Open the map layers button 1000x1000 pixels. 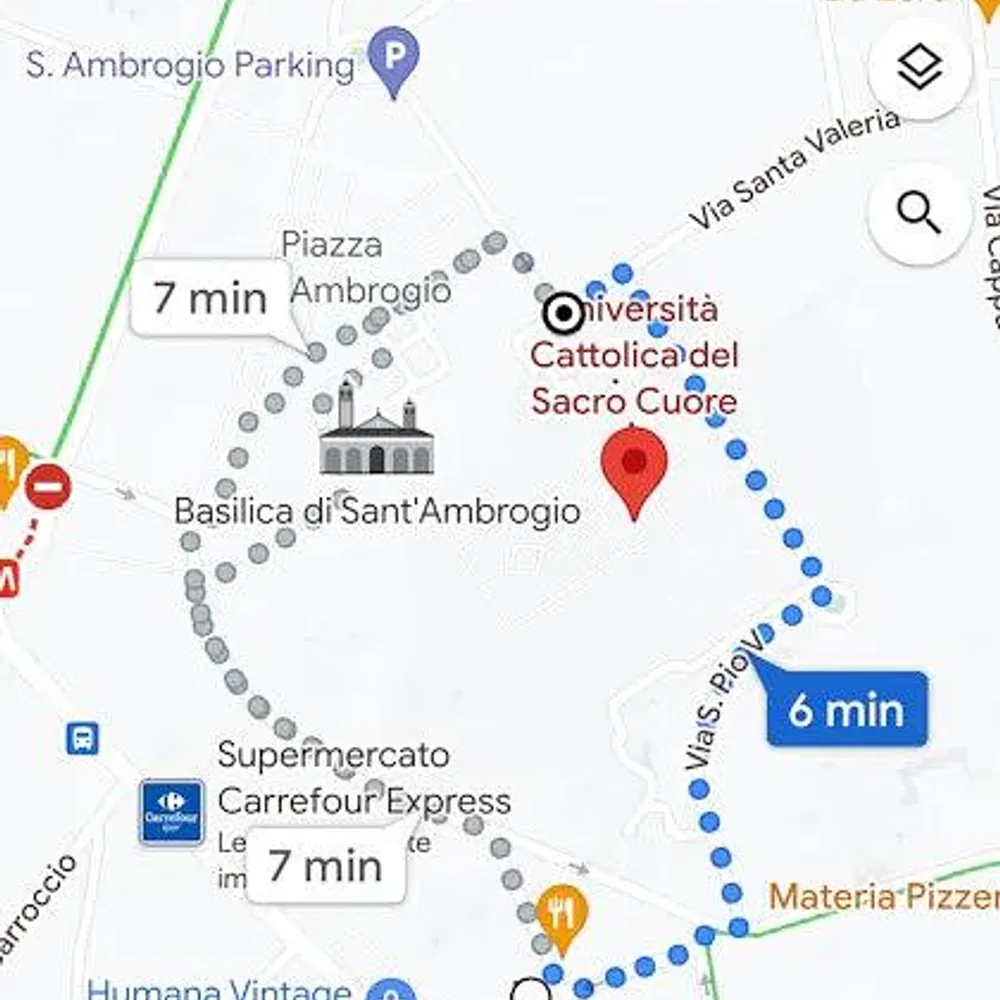[920, 68]
